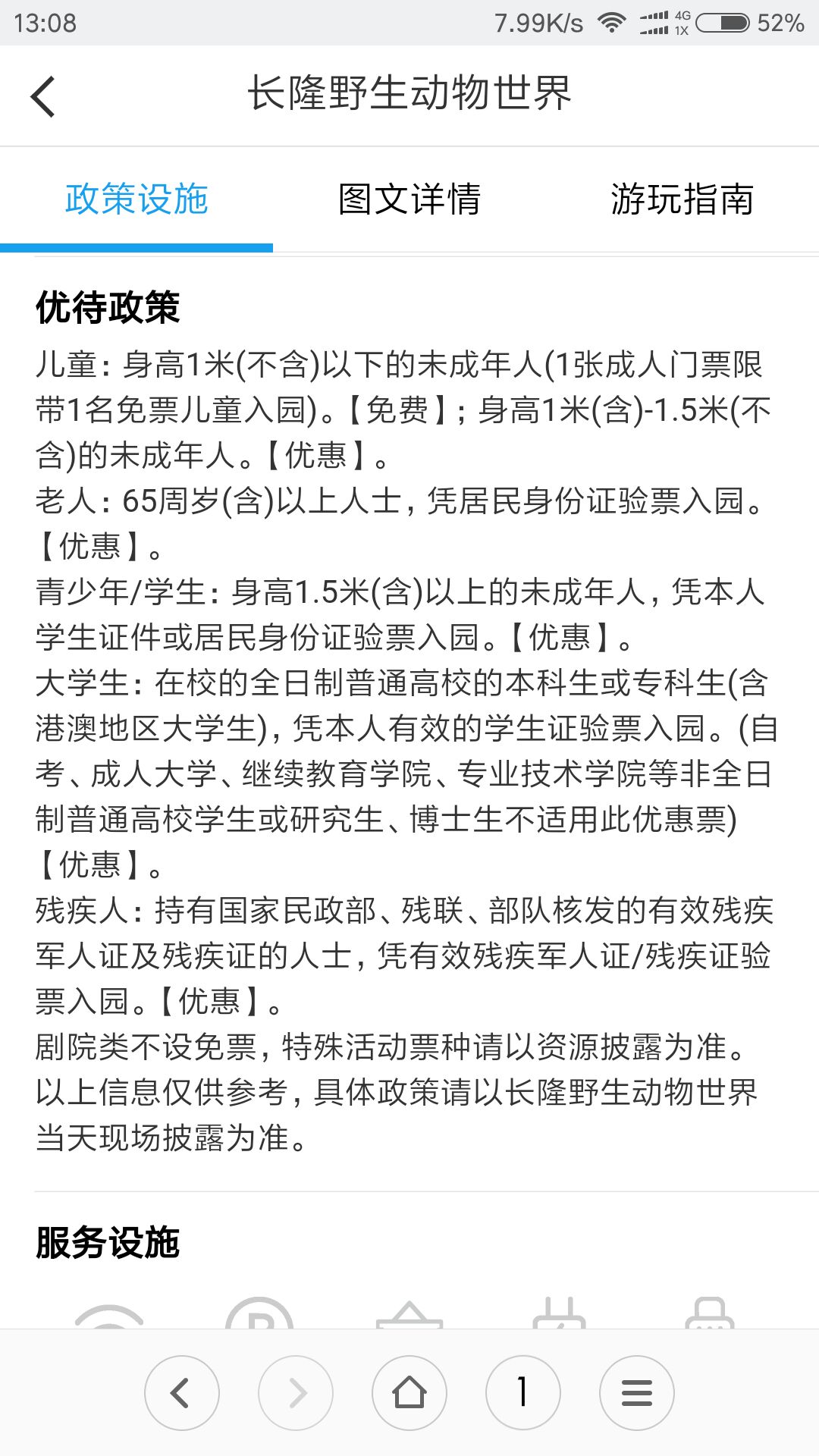Open the 游玩指南 tab
This screenshot has height=1456, width=819.
tap(682, 199)
